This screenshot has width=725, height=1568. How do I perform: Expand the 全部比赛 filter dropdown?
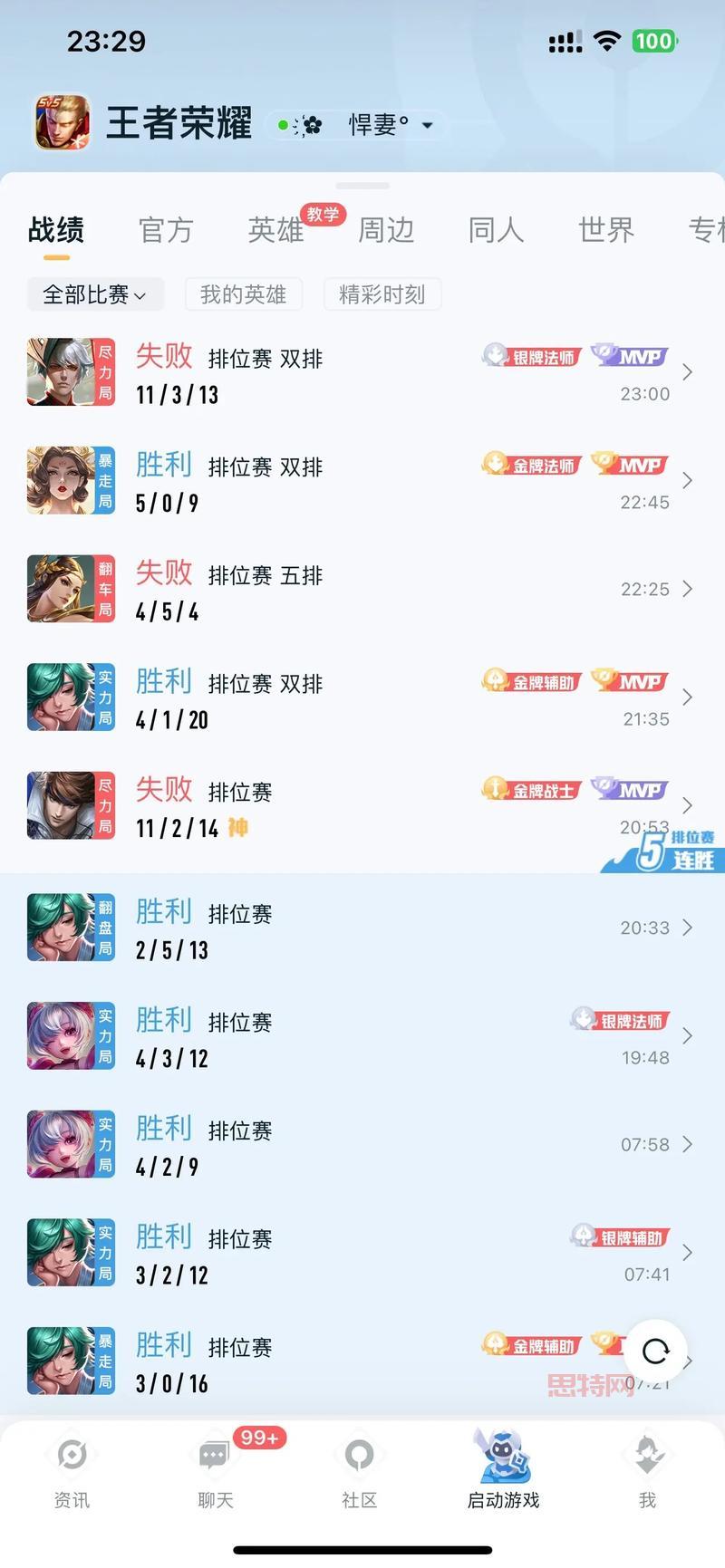tap(93, 293)
